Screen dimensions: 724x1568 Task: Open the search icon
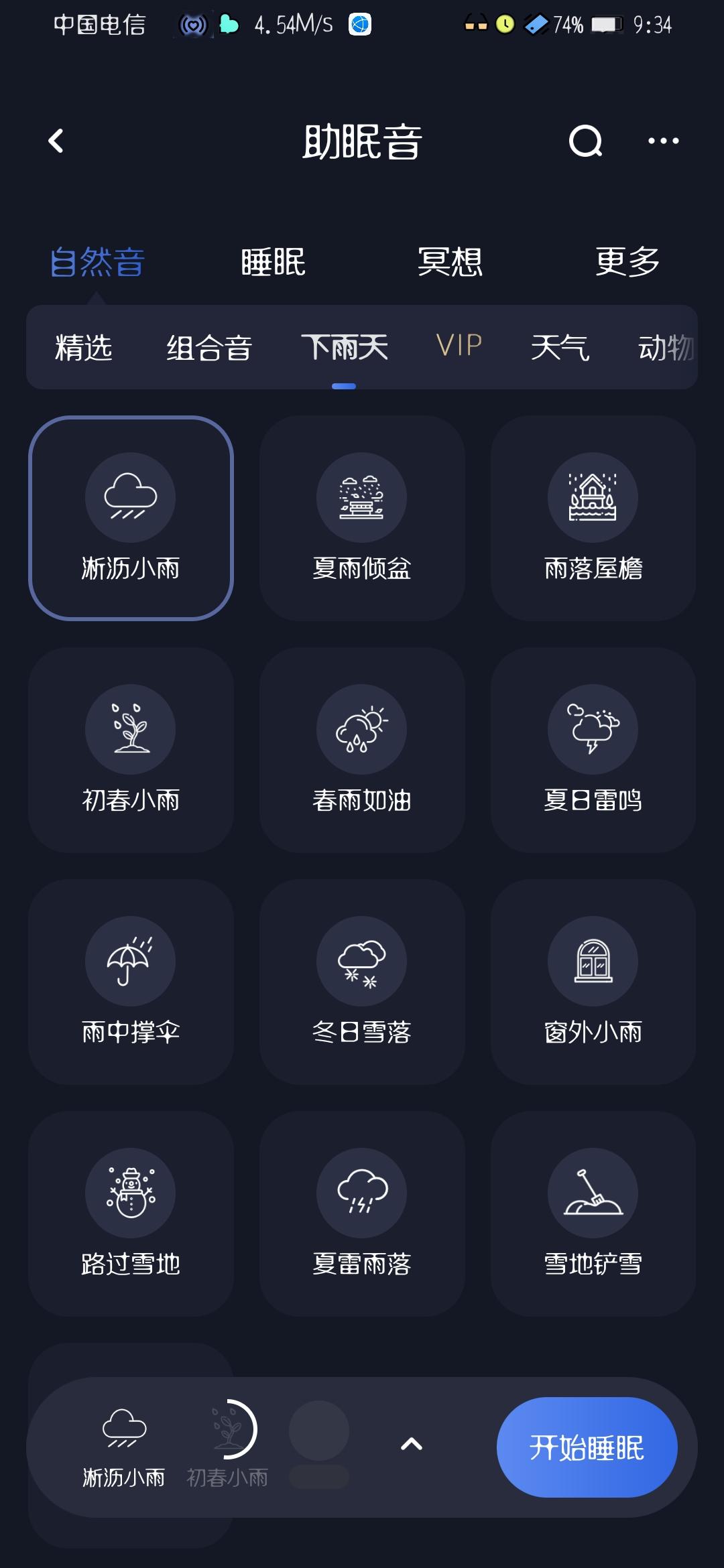[585, 141]
